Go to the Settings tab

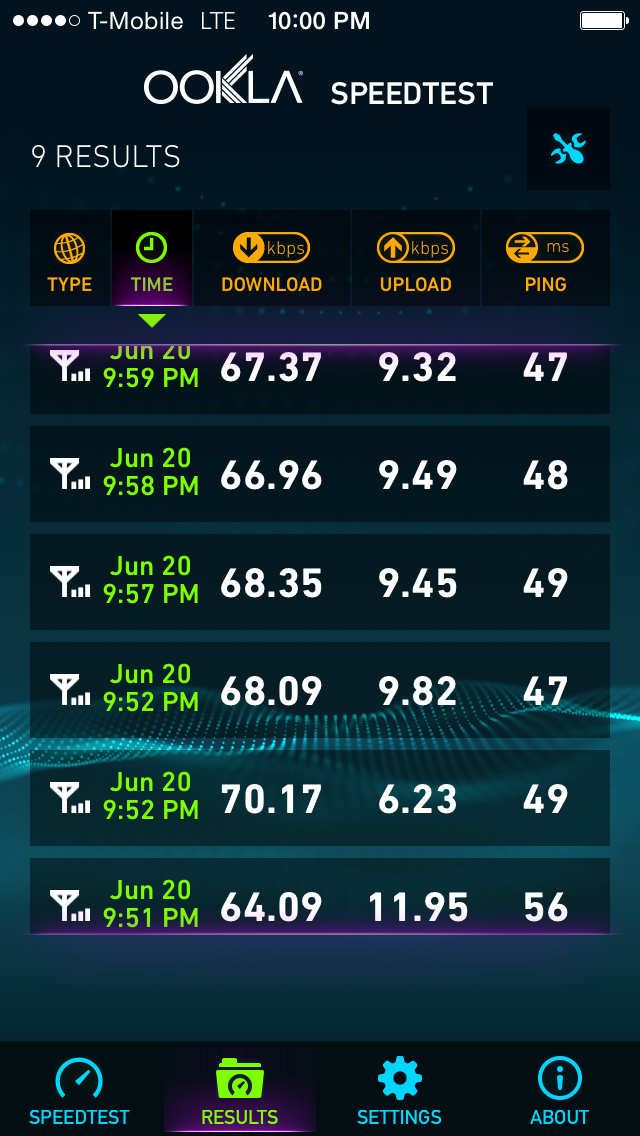click(x=399, y=1090)
